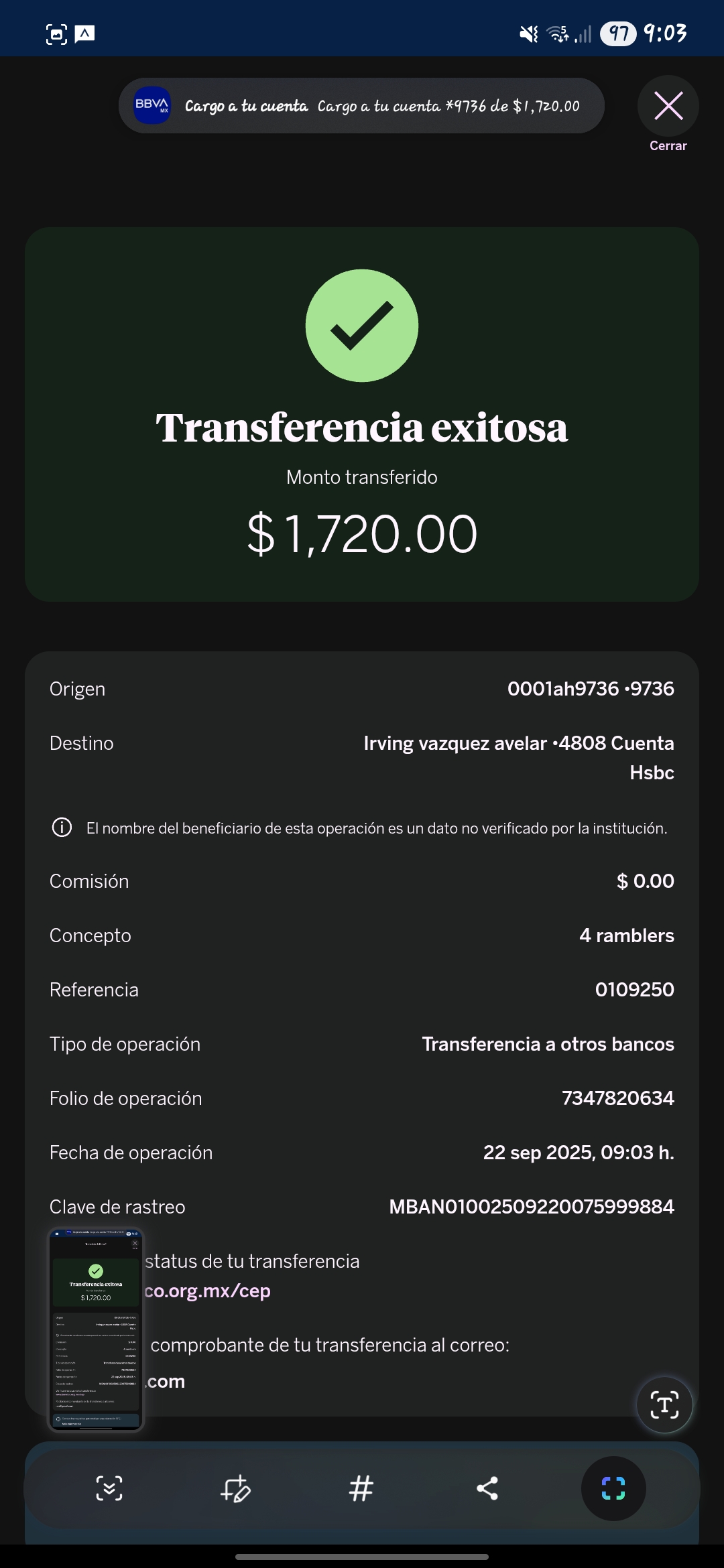Follow the co.org.mx/cep link
The height and width of the screenshot is (1568, 724).
(208, 1291)
